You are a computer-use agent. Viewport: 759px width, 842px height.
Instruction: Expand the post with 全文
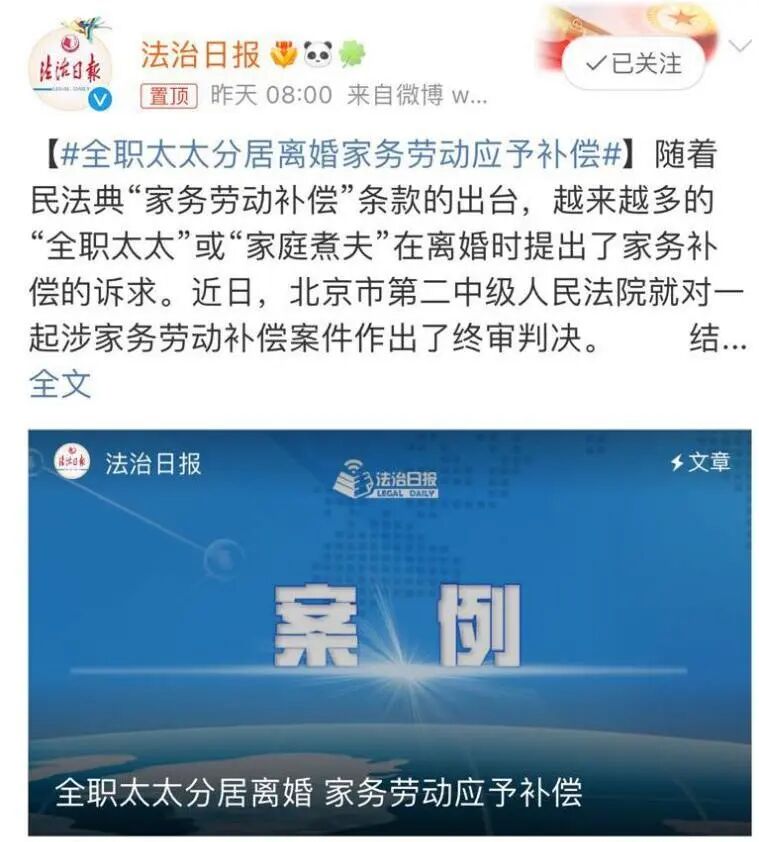pyautogui.click(x=60, y=383)
